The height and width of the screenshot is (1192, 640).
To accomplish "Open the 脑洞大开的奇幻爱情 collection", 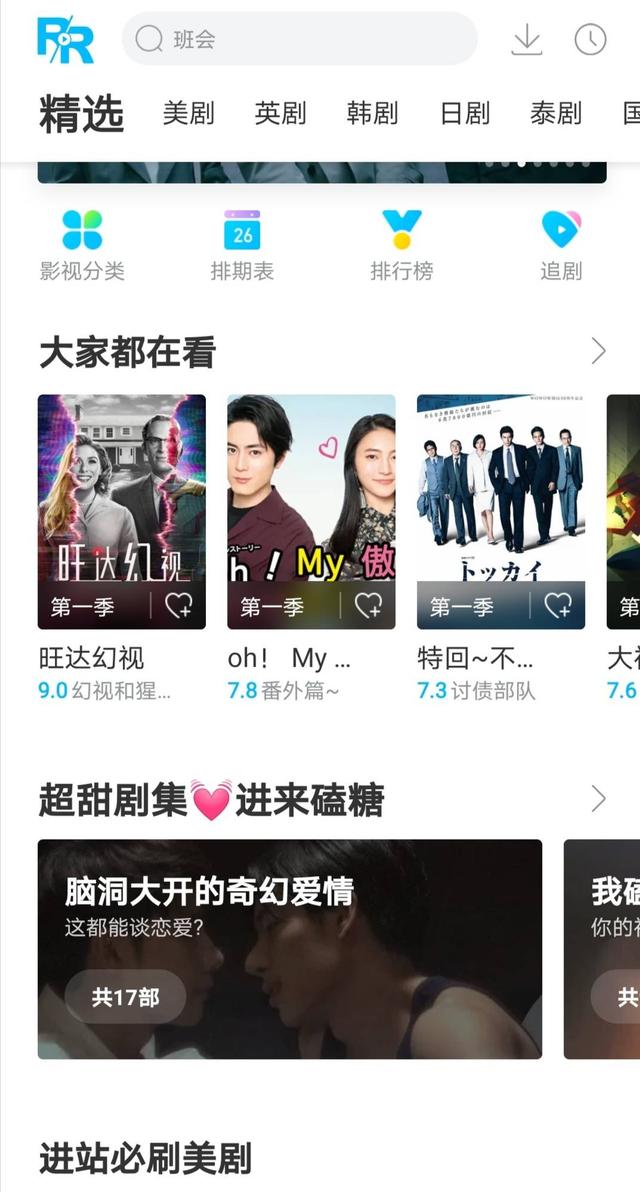I will pos(290,948).
